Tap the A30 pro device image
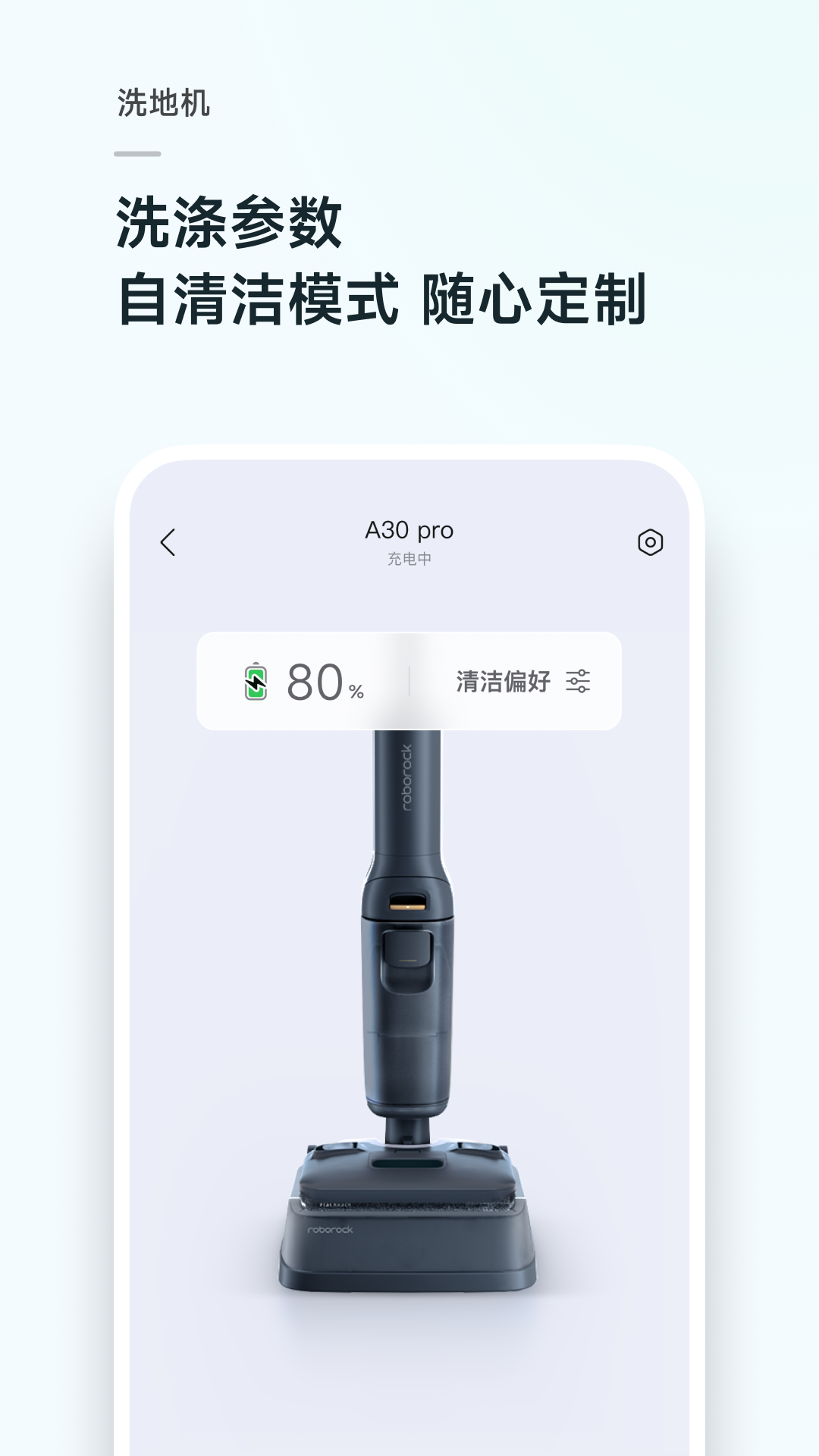This screenshot has width=819, height=1456. [409, 986]
